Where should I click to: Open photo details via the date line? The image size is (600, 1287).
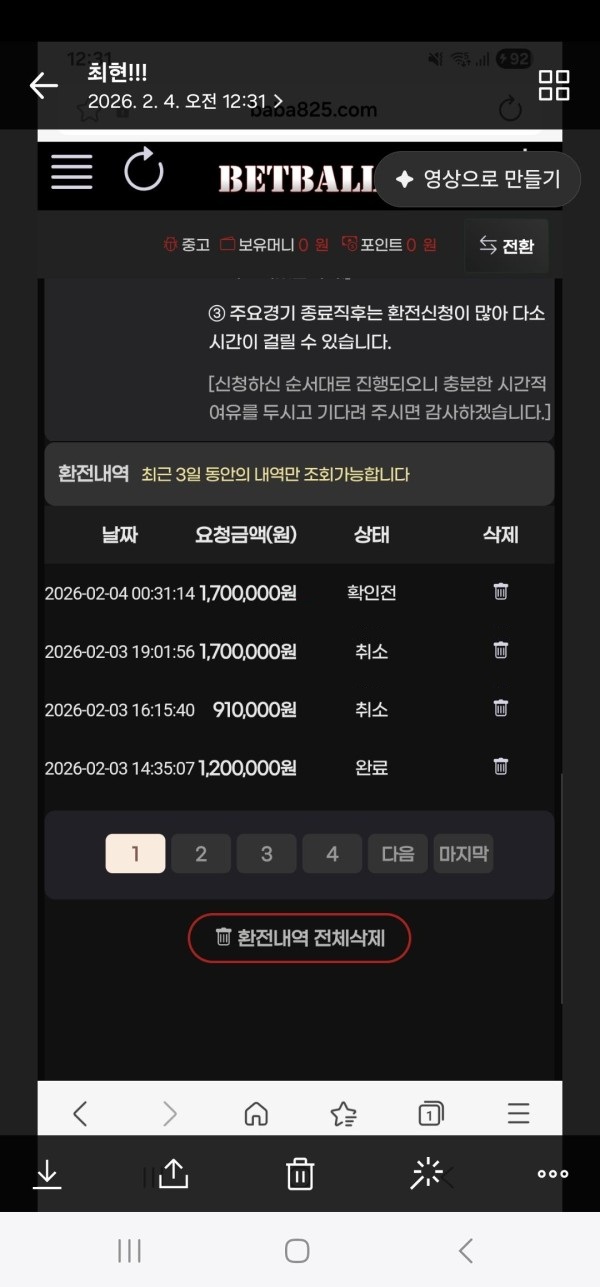point(185,101)
